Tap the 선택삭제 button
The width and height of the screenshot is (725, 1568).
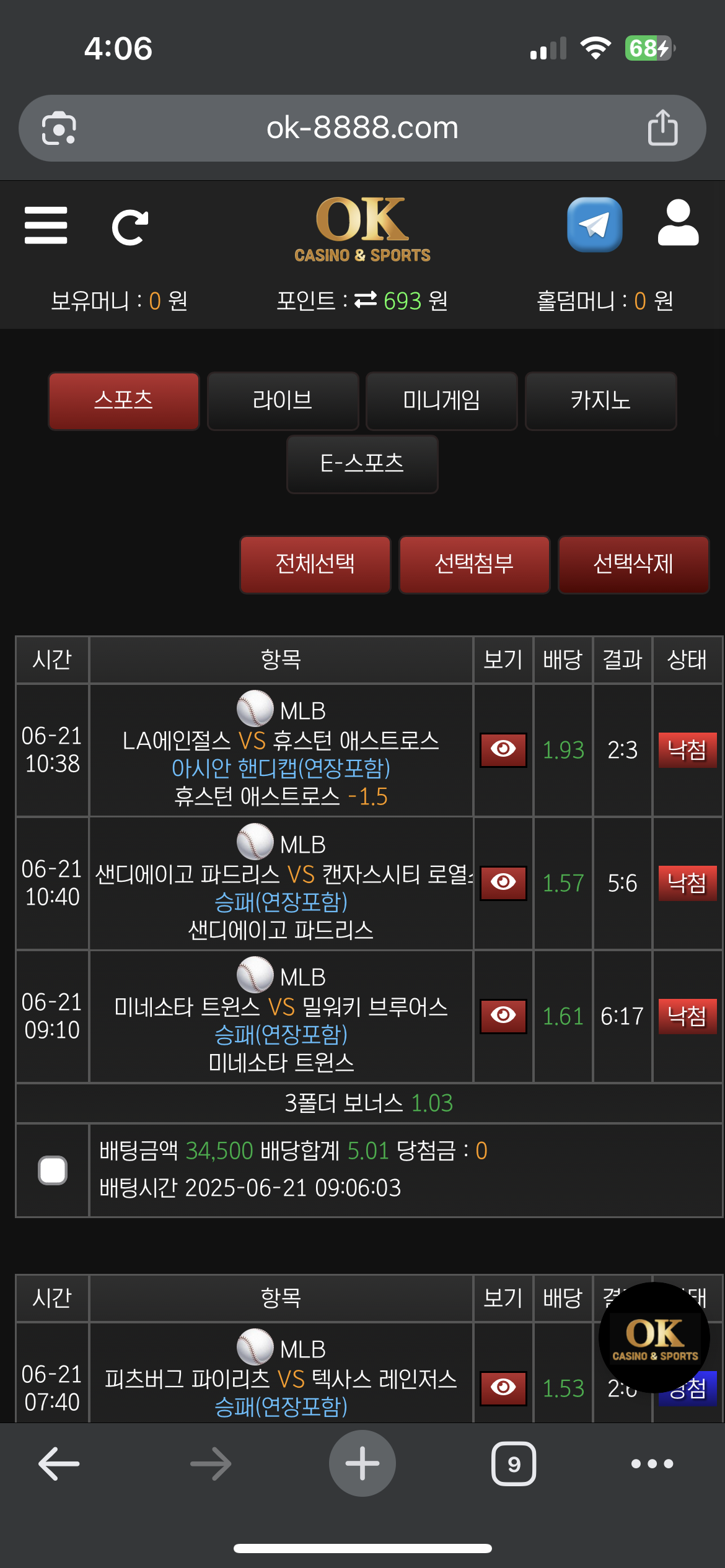tap(633, 564)
